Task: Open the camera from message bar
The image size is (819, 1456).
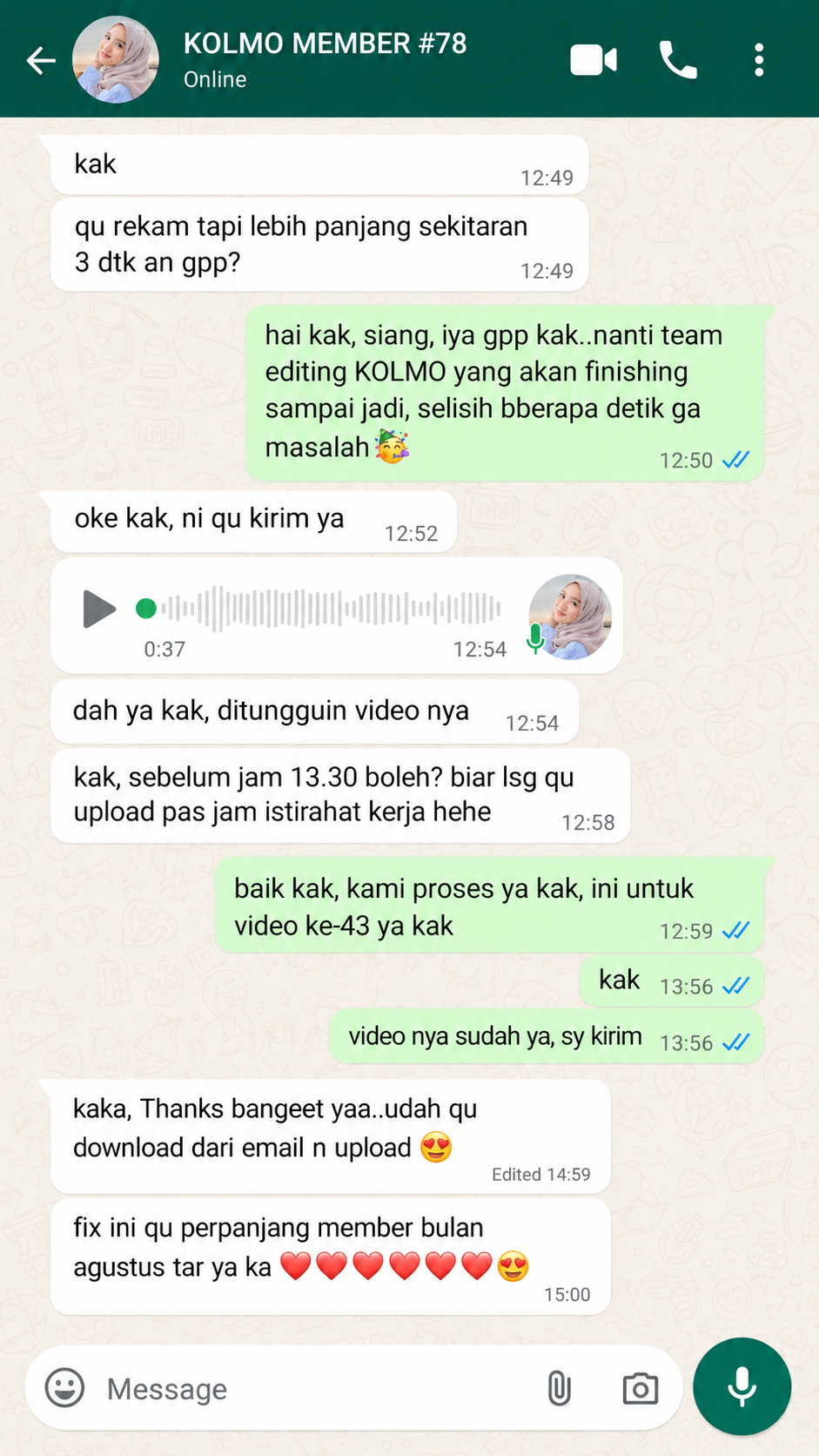Action: click(x=641, y=1388)
